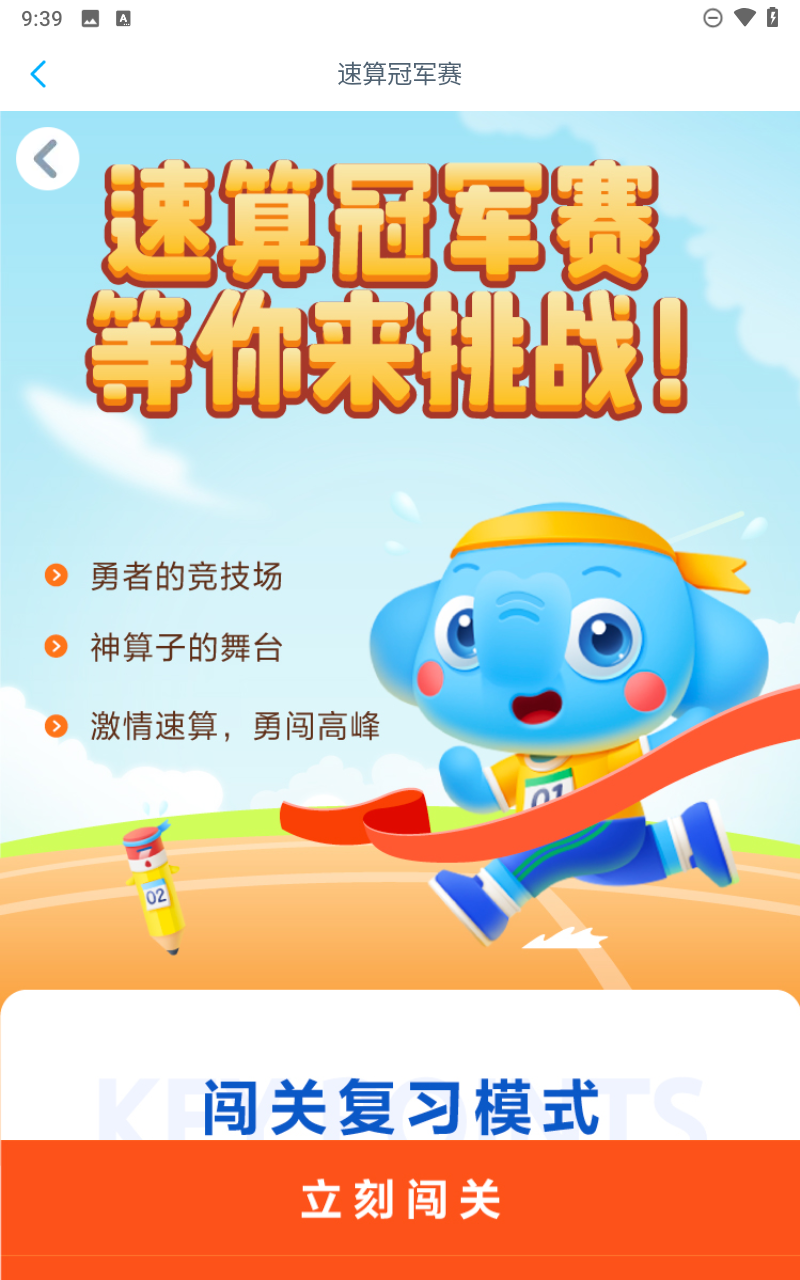The width and height of the screenshot is (800, 1280).
Task: Tap the round white back button on banner
Action: (x=47, y=158)
